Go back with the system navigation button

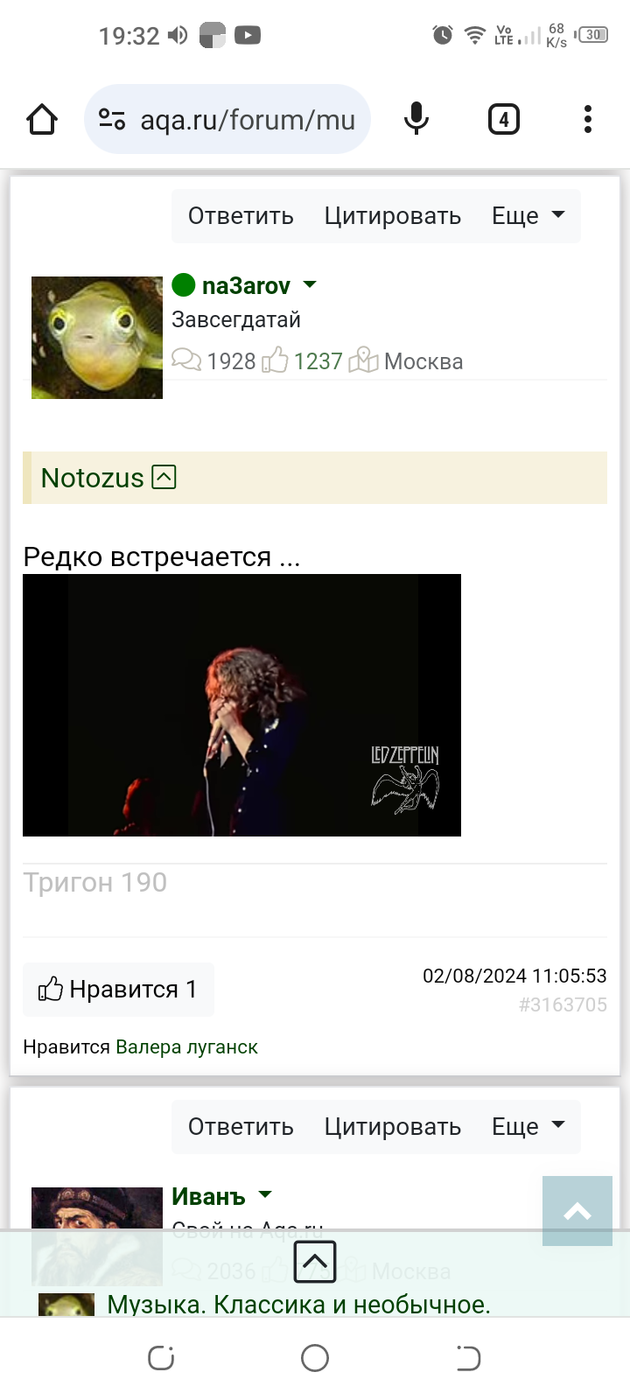click(x=468, y=1358)
